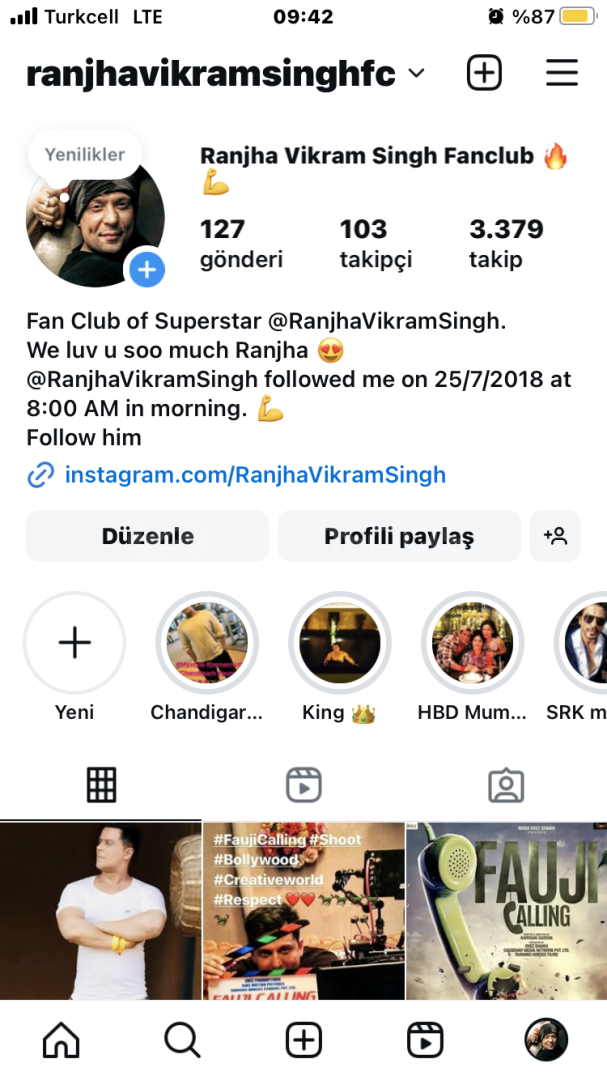
Task: Tap Profili paylaş to share profile
Action: (x=399, y=536)
